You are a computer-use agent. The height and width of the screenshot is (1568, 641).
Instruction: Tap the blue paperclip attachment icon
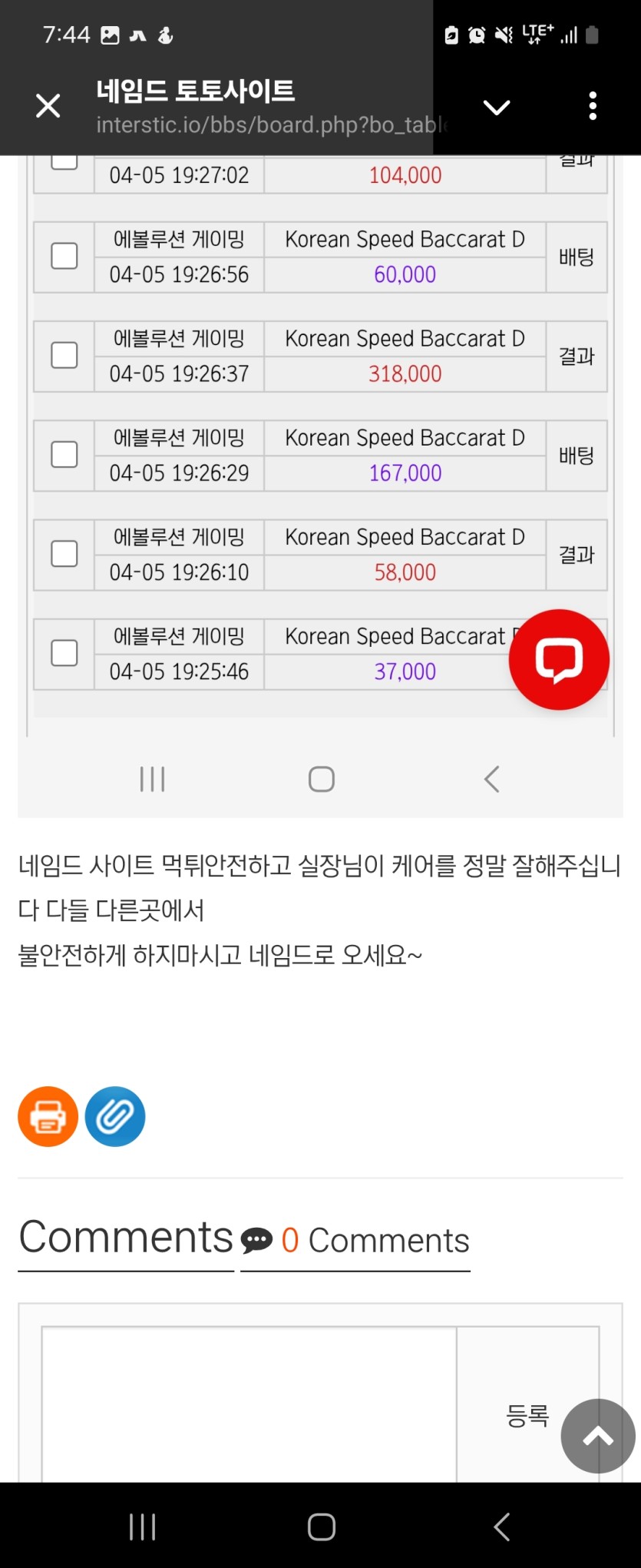(x=115, y=1116)
